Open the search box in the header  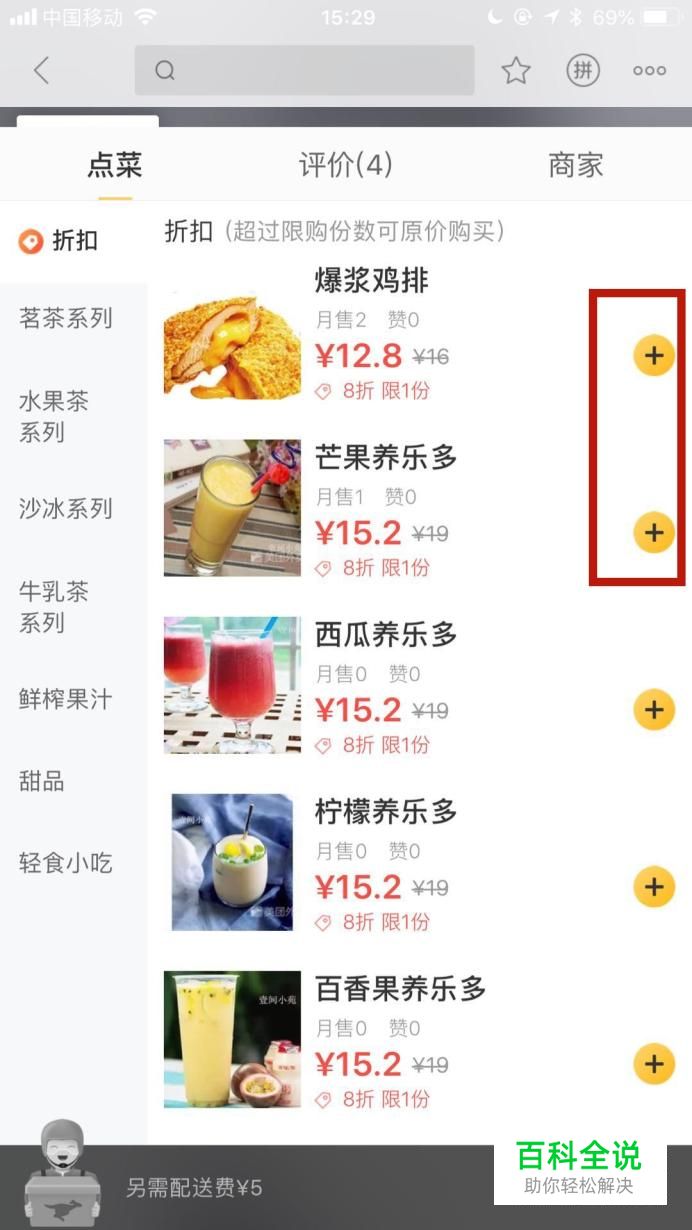[304, 70]
